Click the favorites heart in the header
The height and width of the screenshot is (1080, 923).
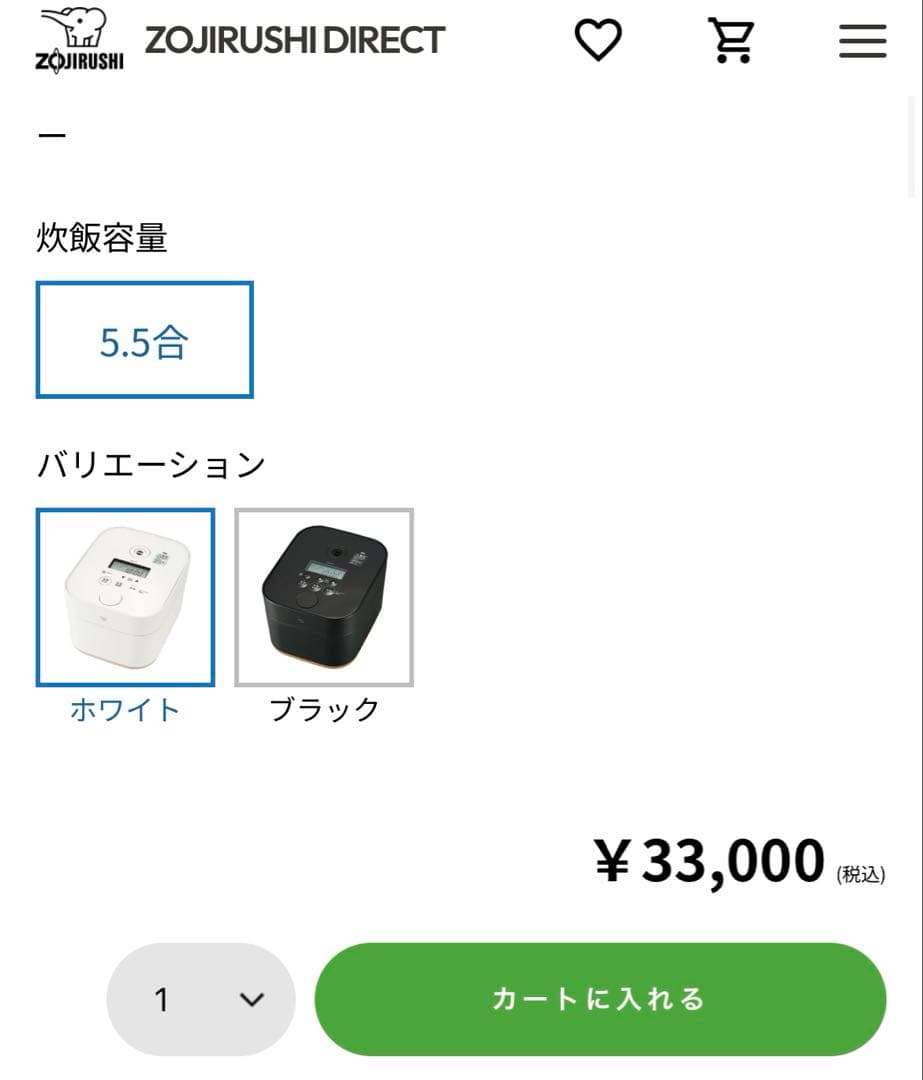coord(598,40)
